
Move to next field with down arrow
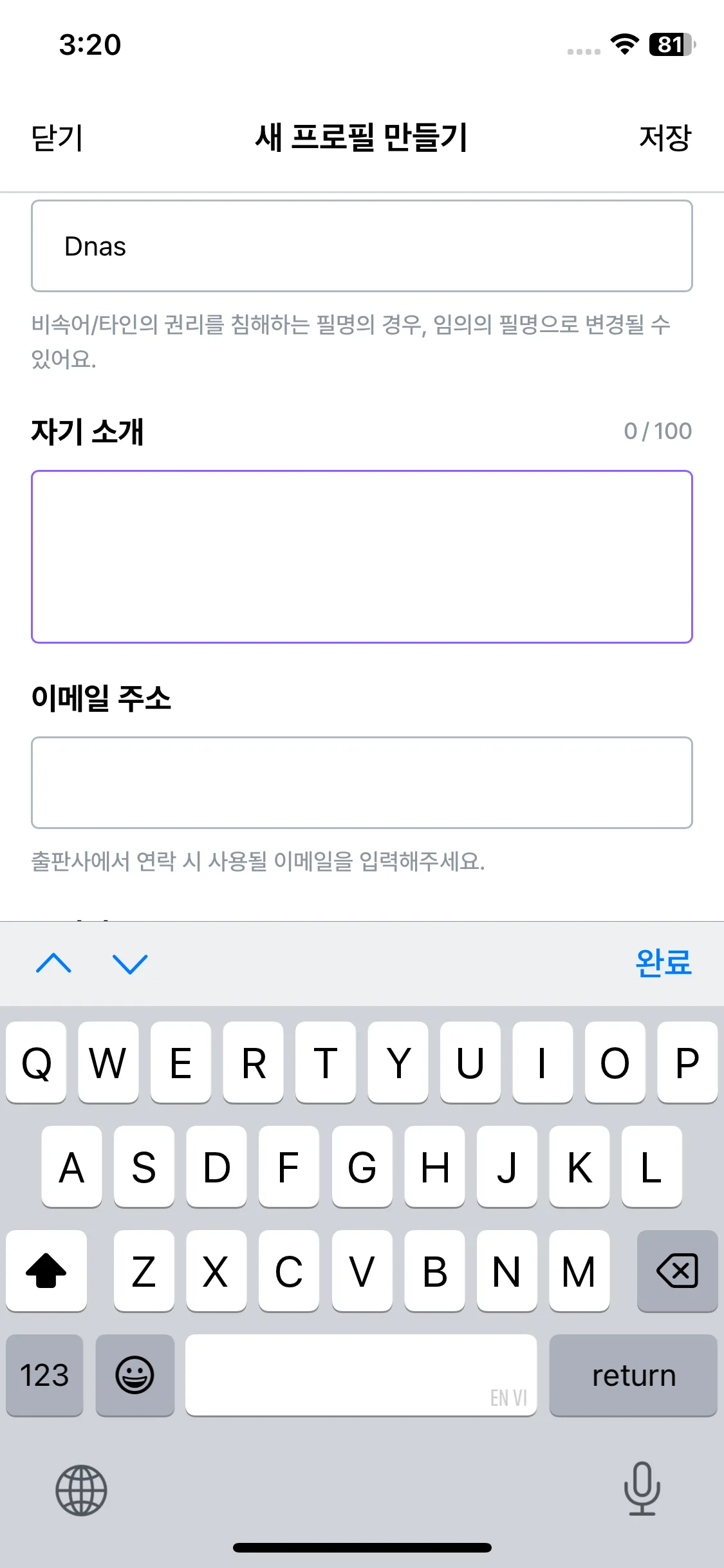[130, 964]
